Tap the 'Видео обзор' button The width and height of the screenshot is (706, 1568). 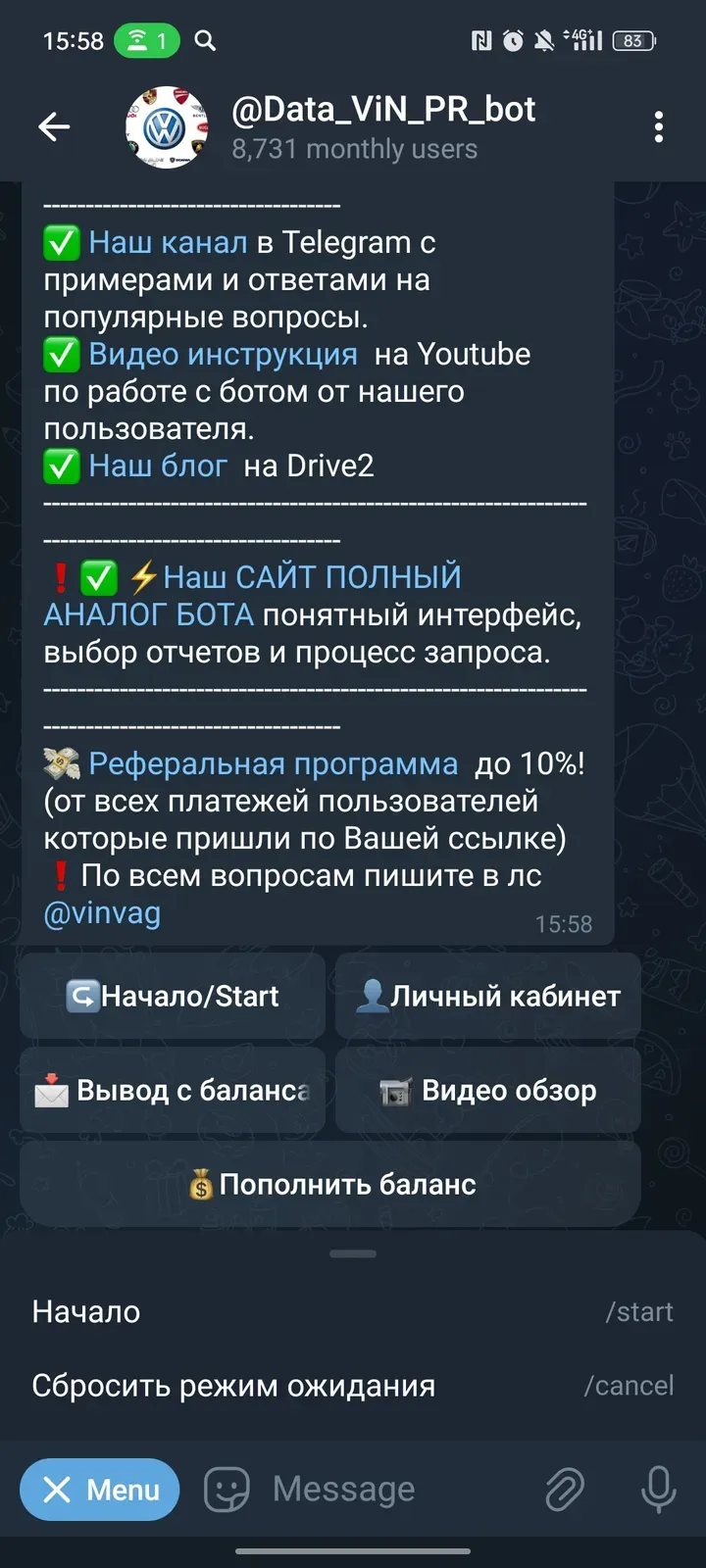click(488, 1091)
